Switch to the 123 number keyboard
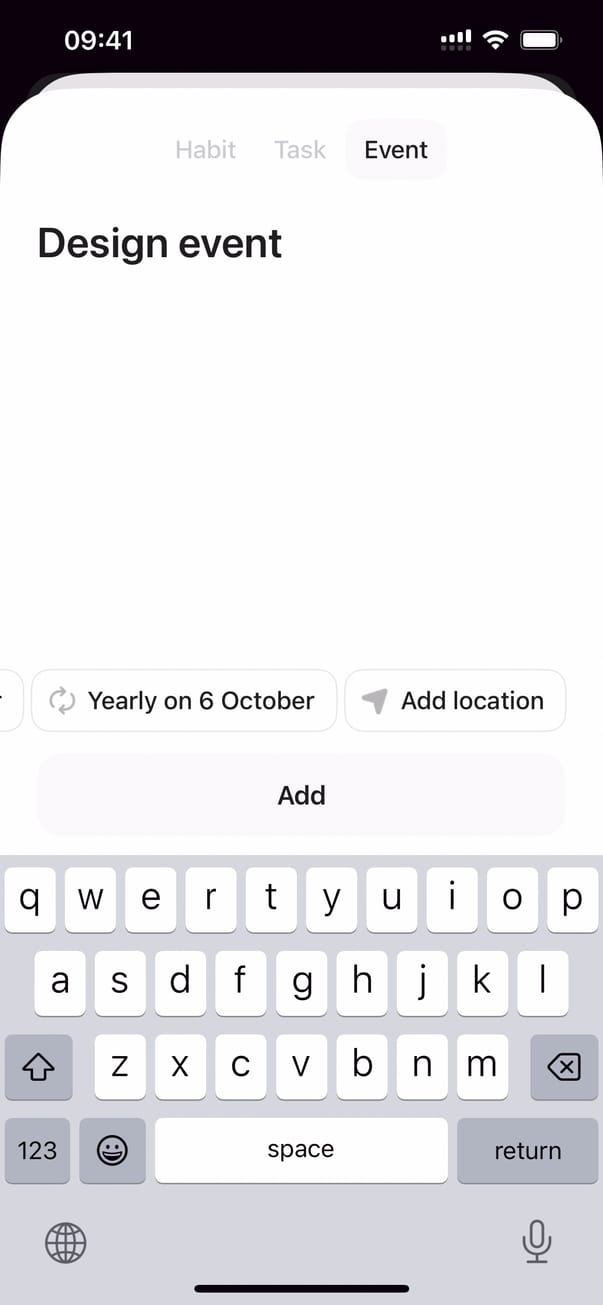Viewport: 603px width, 1305px height. click(x=37, y=1151)
